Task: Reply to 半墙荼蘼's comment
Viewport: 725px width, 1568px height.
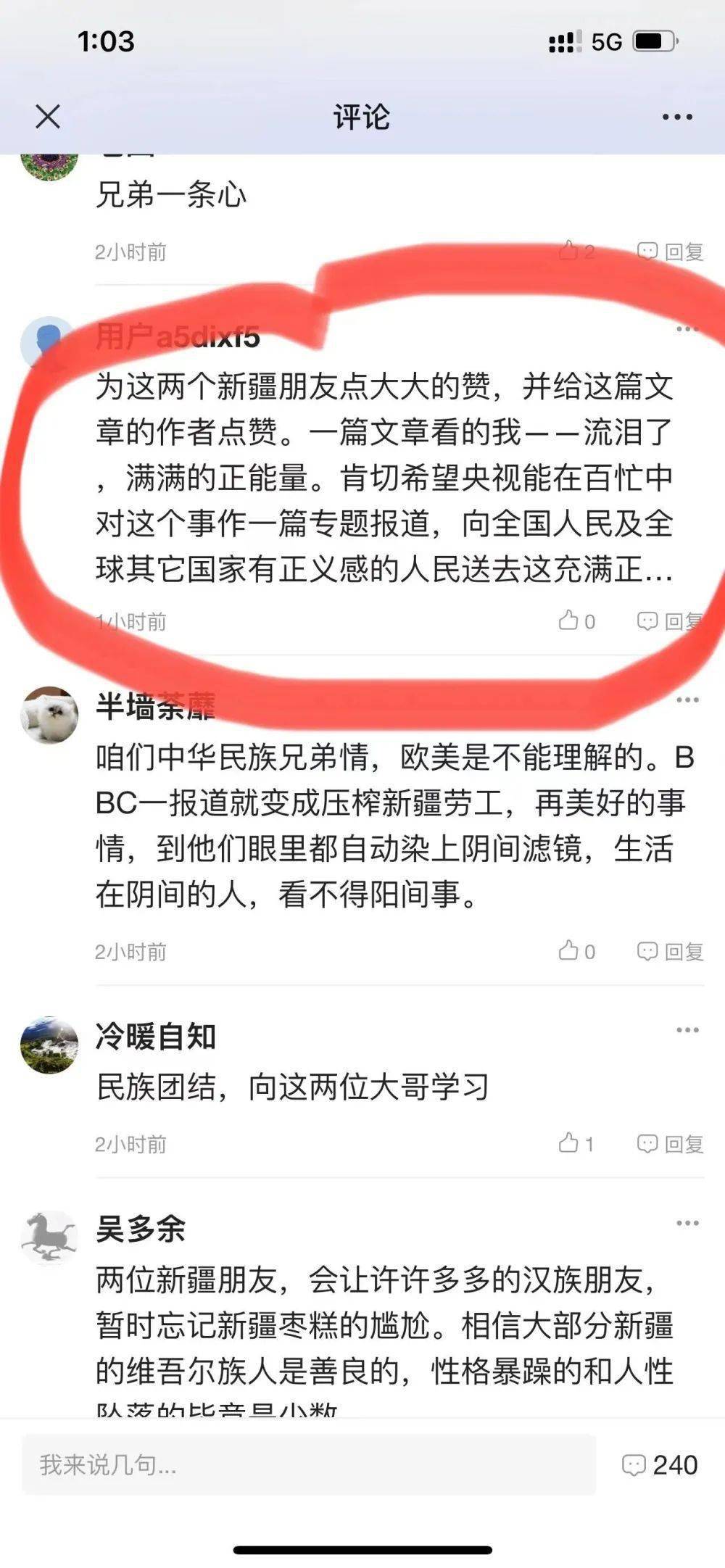Action: [671, 951]
